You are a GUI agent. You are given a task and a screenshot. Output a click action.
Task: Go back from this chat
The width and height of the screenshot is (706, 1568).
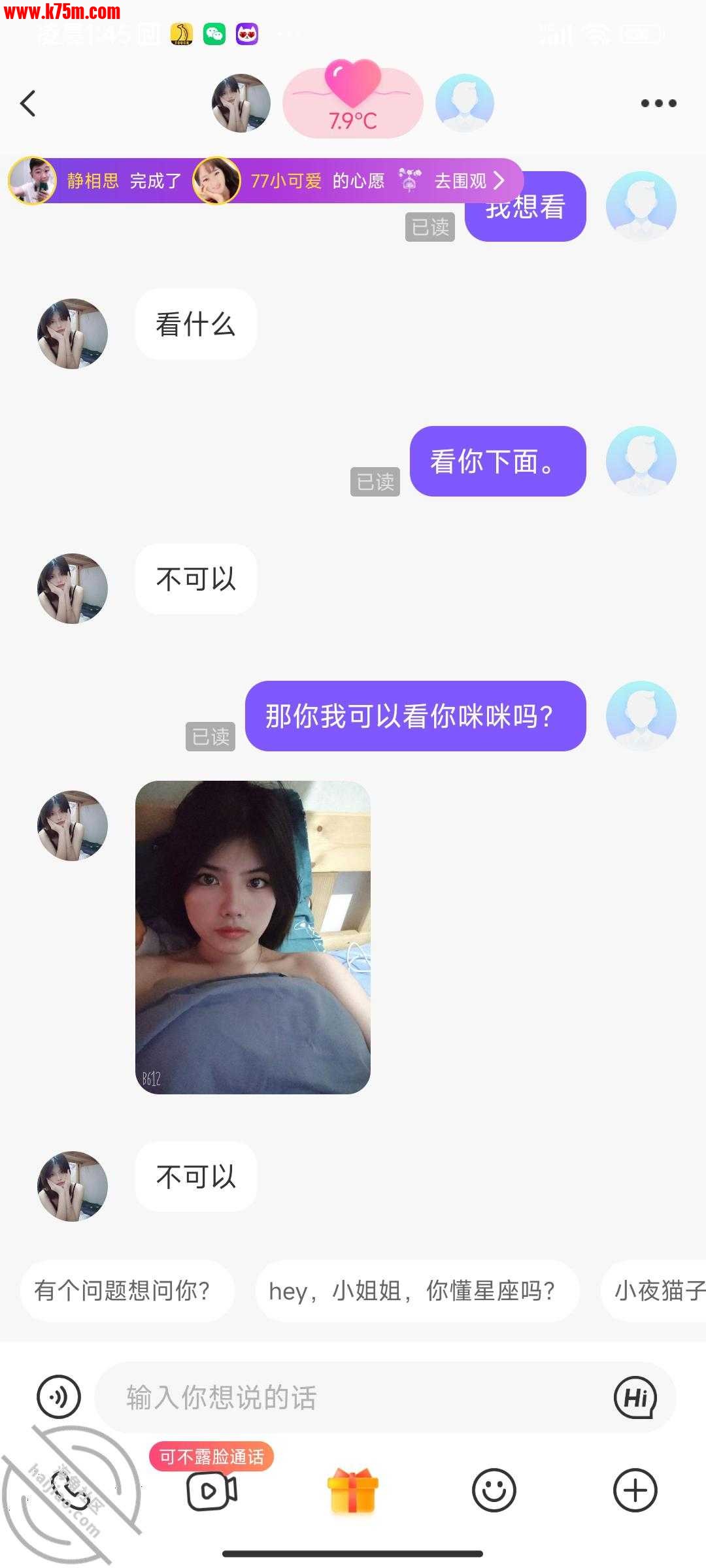pyautogui.click(x=28, y=103)
